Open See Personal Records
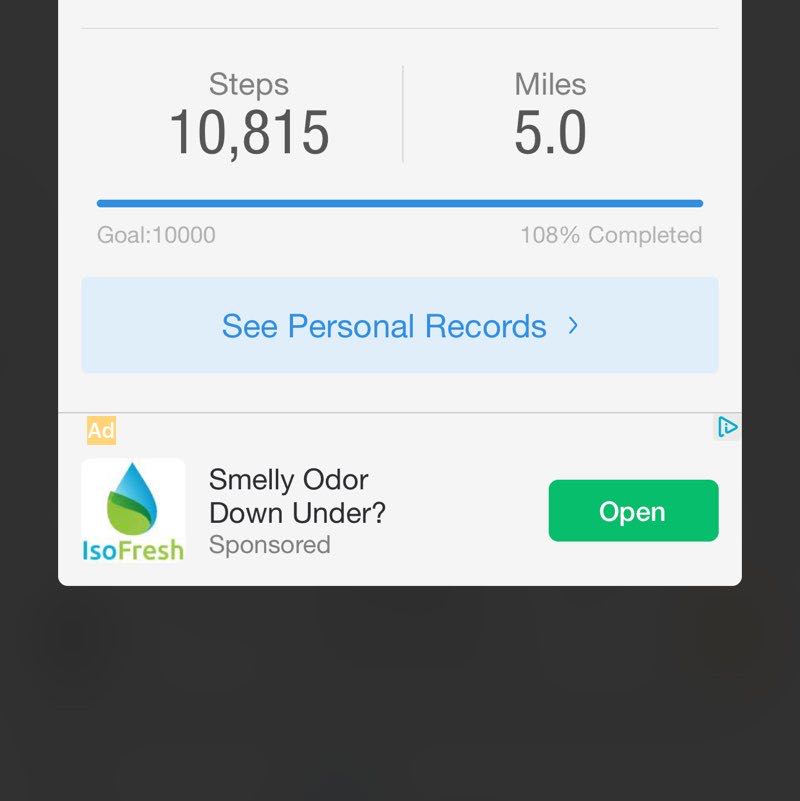Screen dimensions: 800x801 point(399,326)
